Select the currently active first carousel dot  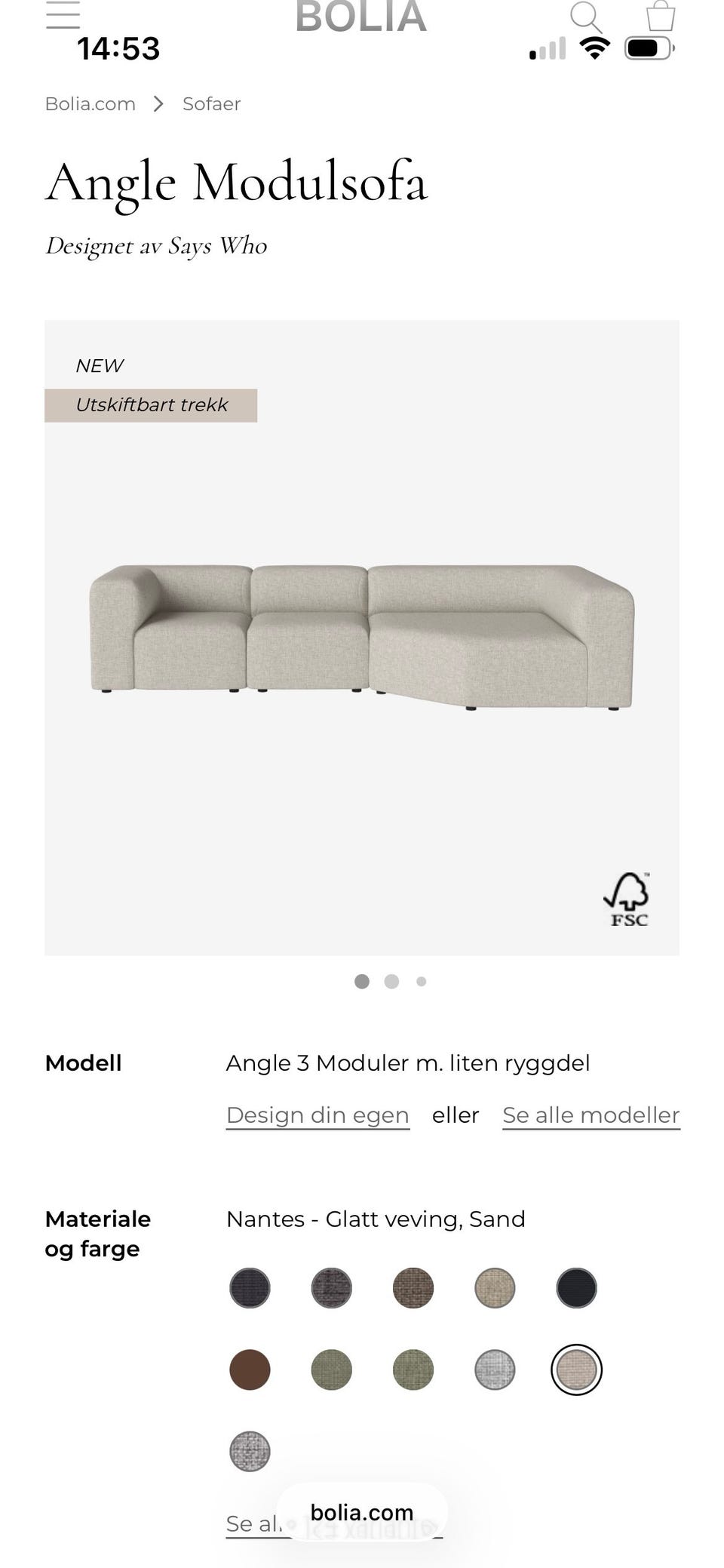(363, 982)
